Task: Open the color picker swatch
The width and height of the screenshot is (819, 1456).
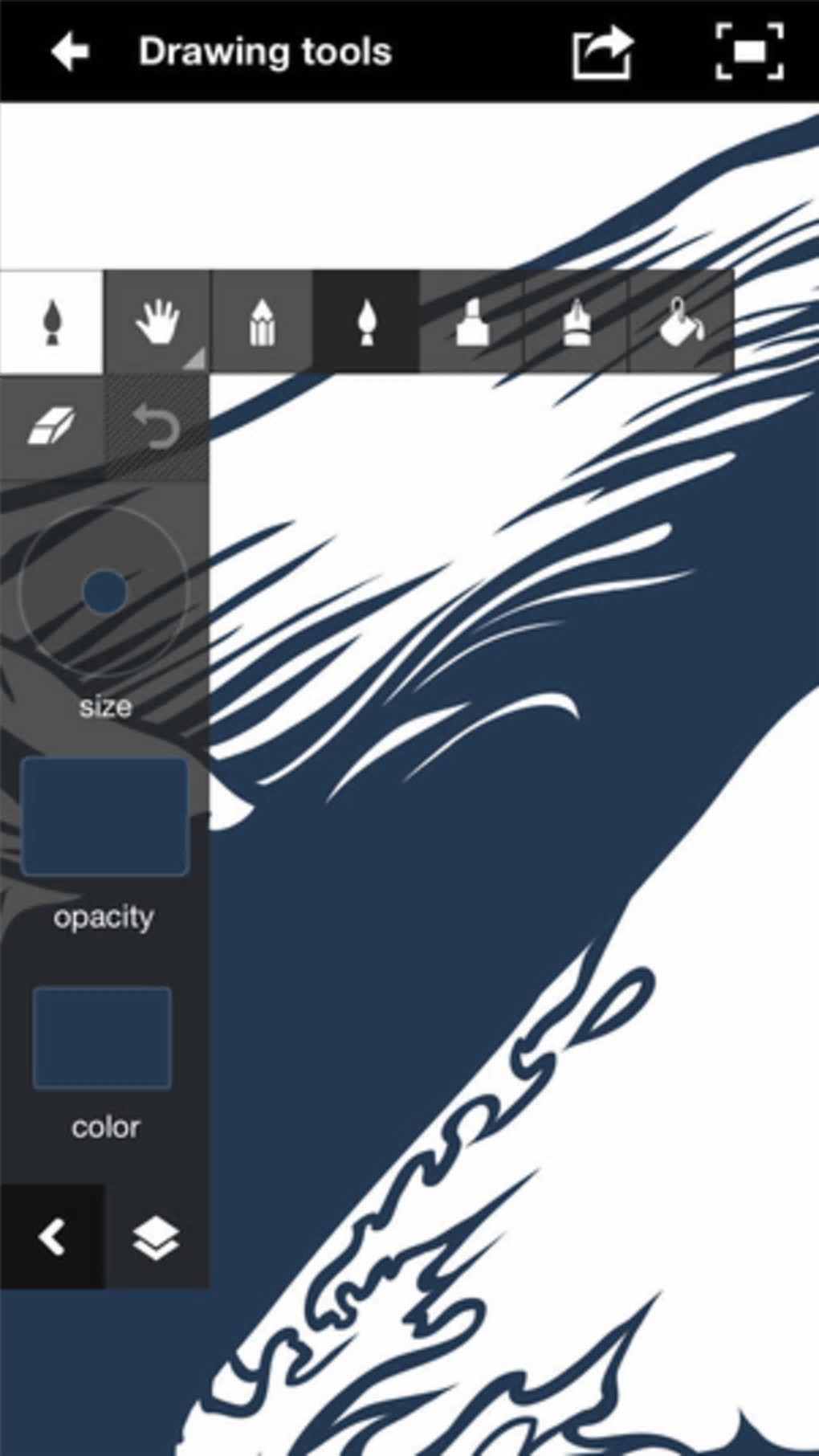Action: (103, 1038)
